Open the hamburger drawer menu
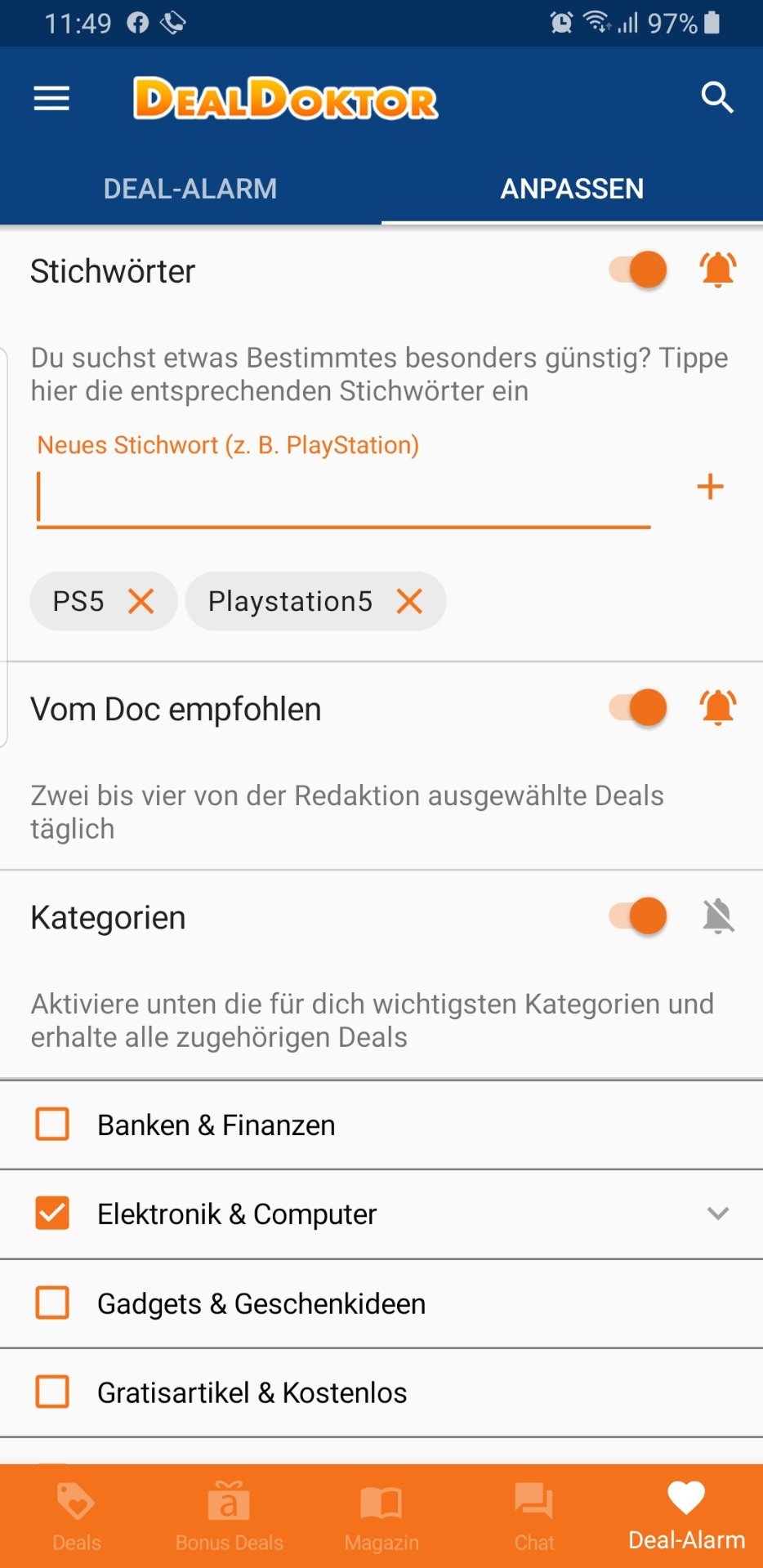Image resolution: width=763 pixels, height=1568 pixels. pos(51,99)
